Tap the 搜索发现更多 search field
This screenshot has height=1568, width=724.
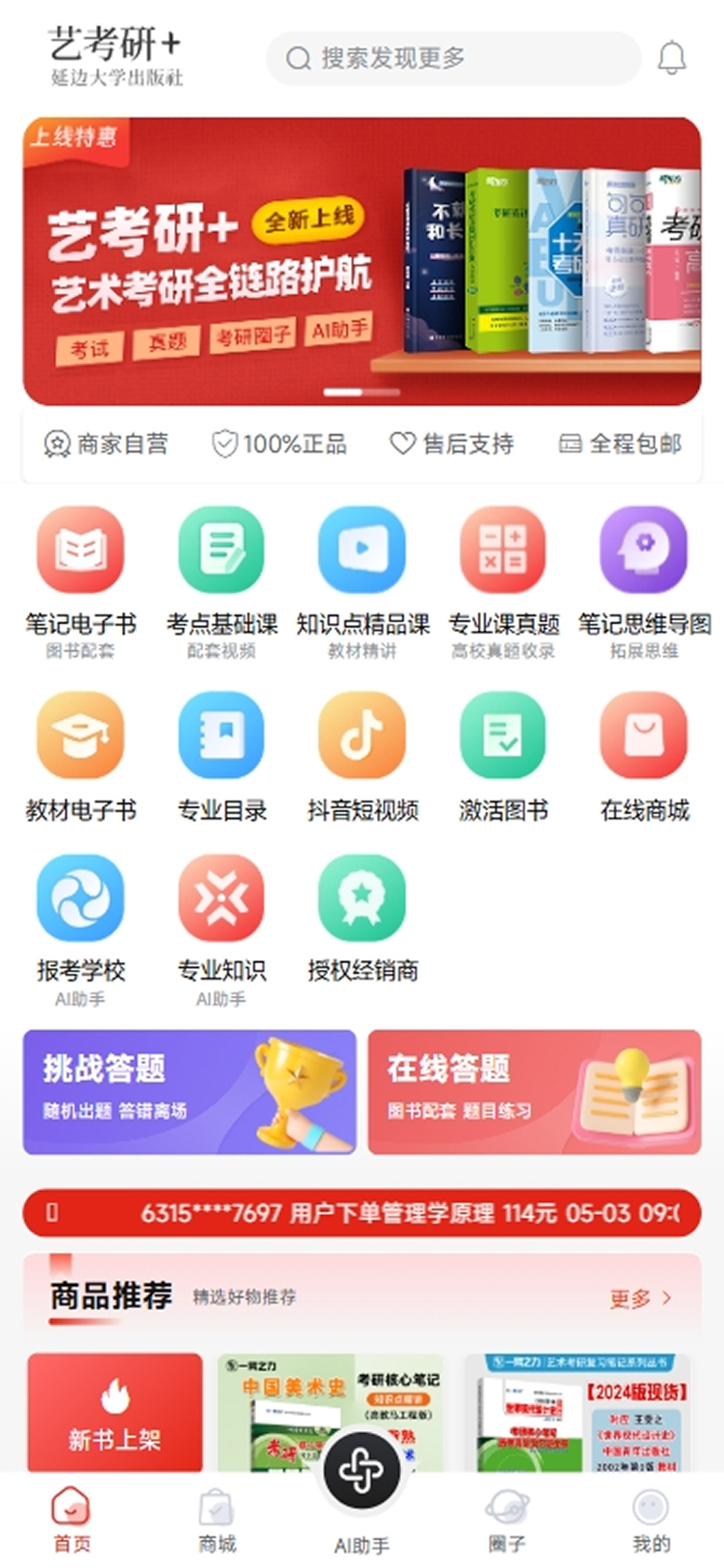(x=453, y=58)
